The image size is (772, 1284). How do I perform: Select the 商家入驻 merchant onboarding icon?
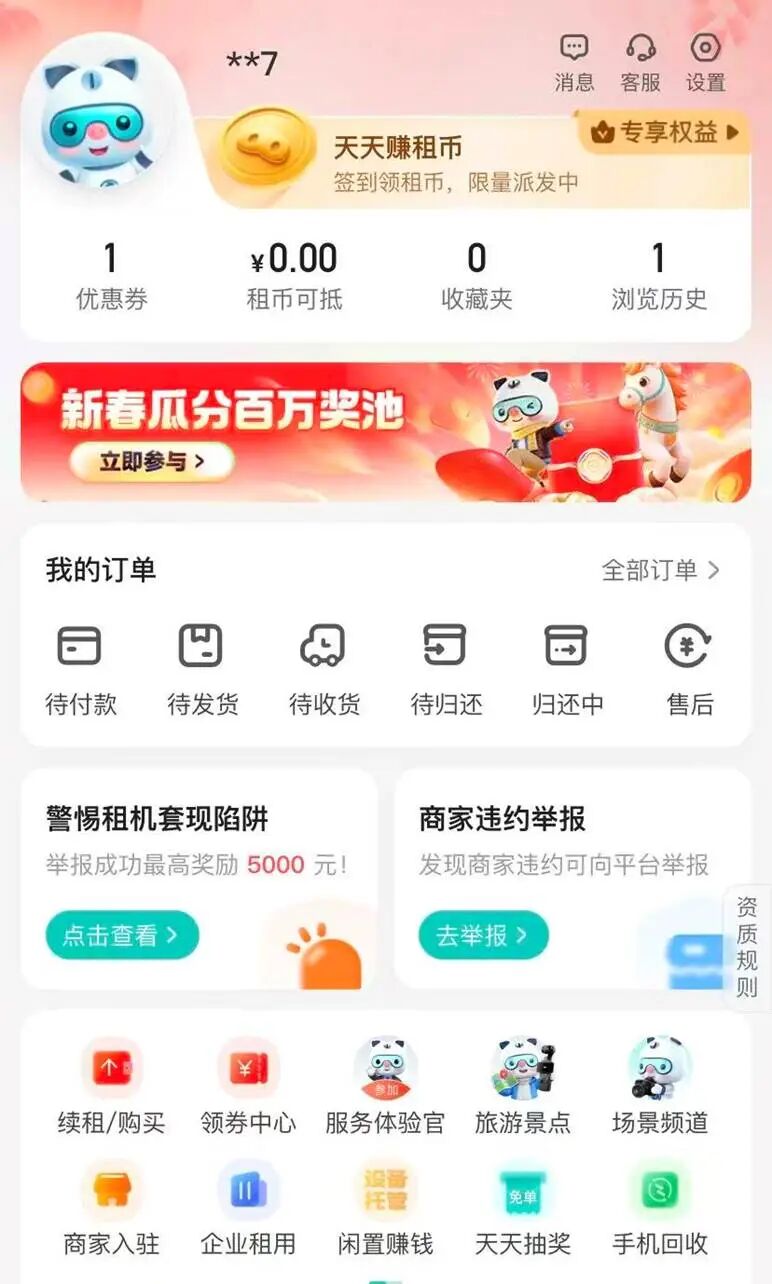point(110,1205)
